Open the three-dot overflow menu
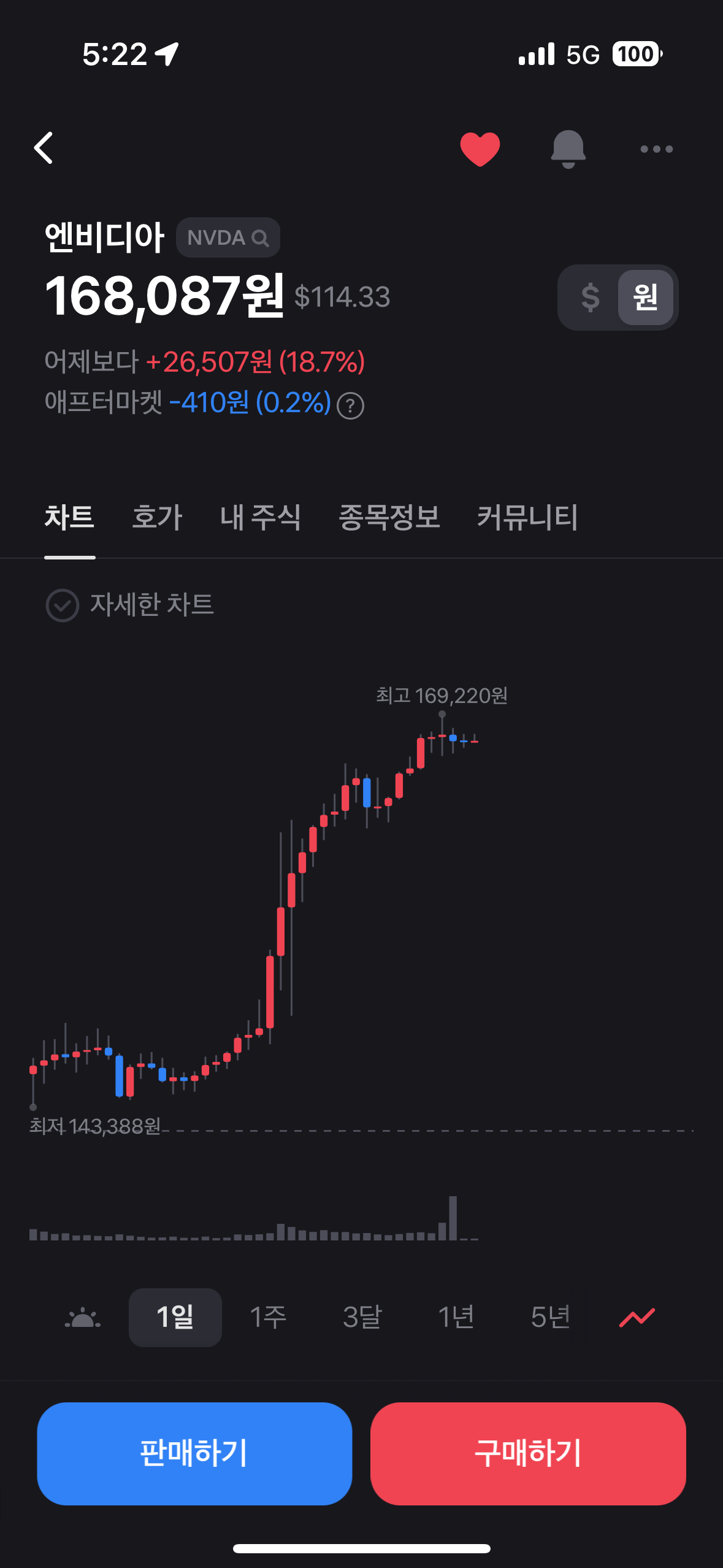This screenshot has width=723, height=1568. click(657, 149)
